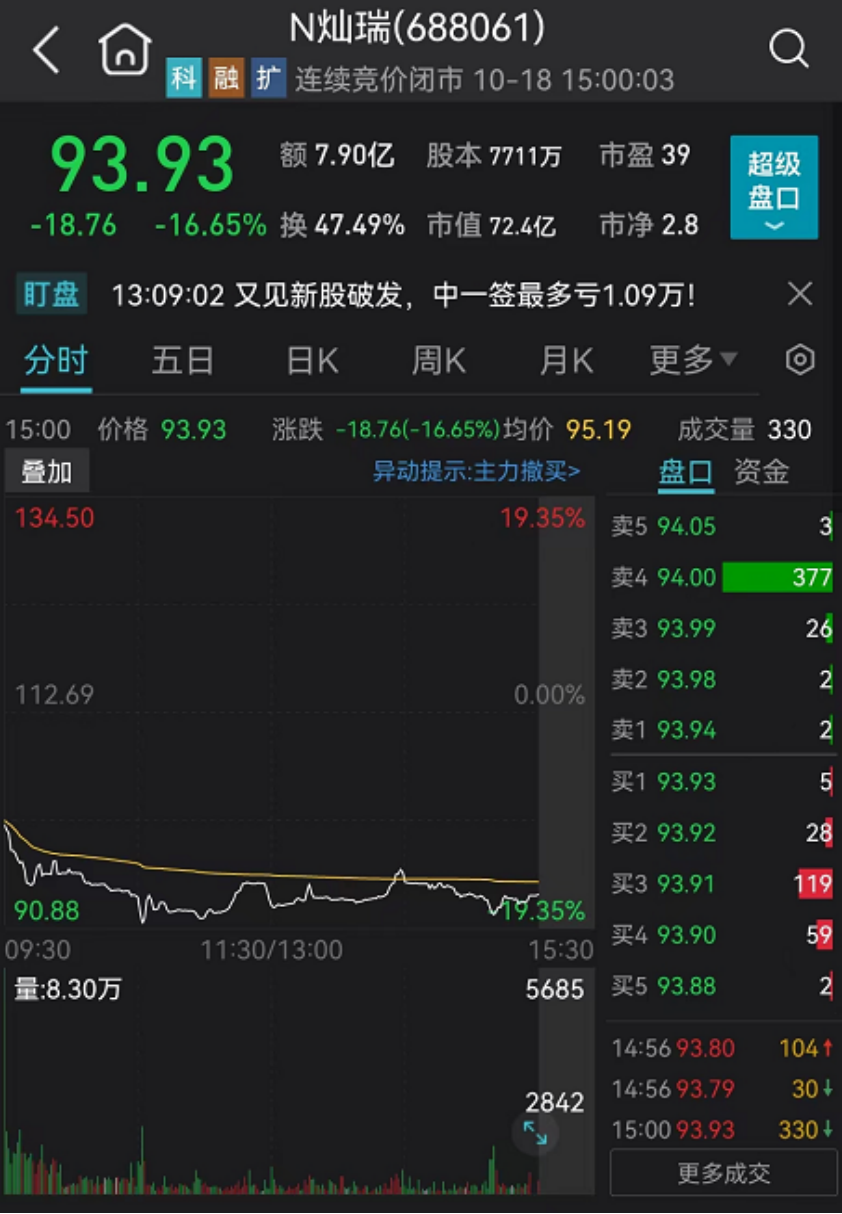Open stock search magnifier

click(x=788, y=49)
